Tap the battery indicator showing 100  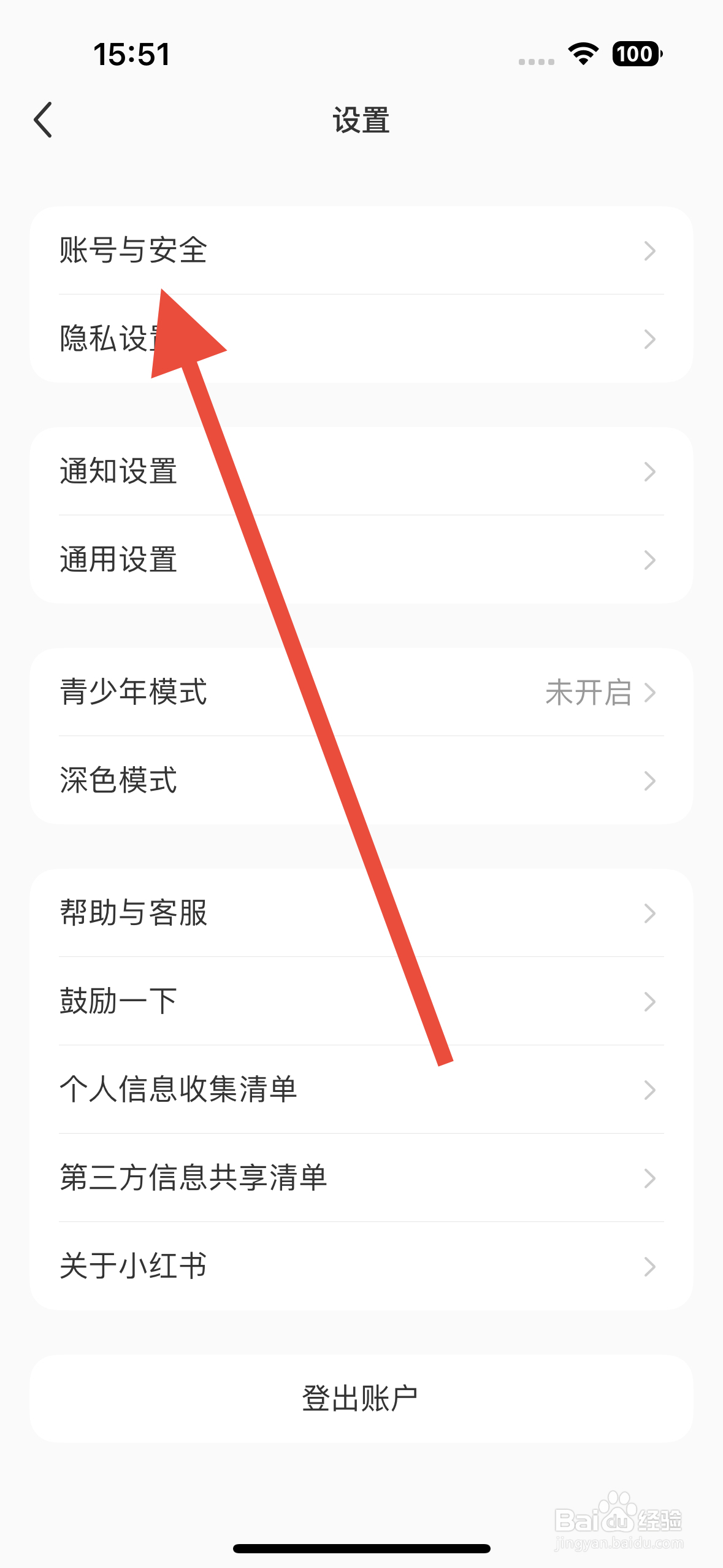click(635, 55)
